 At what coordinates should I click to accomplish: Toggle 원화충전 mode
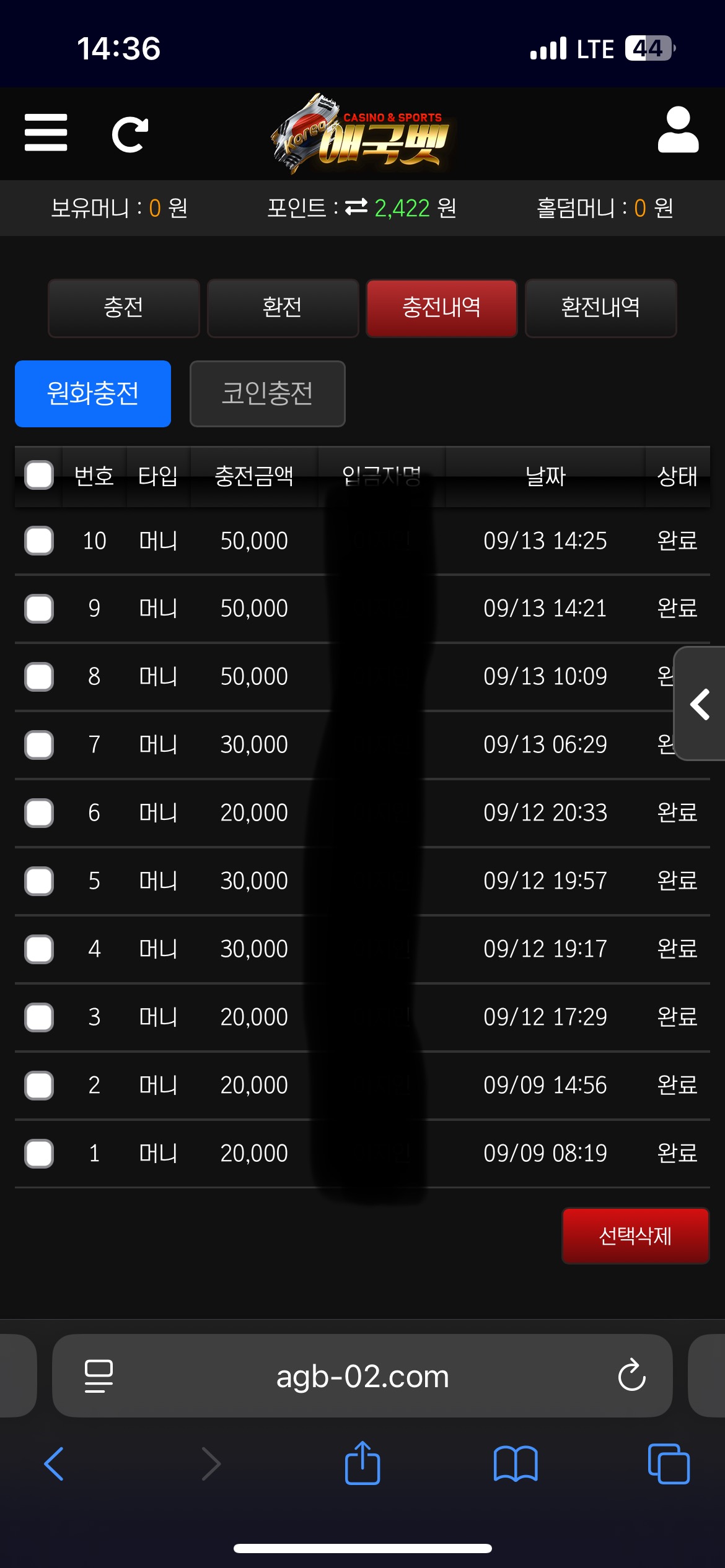point(93,394)
